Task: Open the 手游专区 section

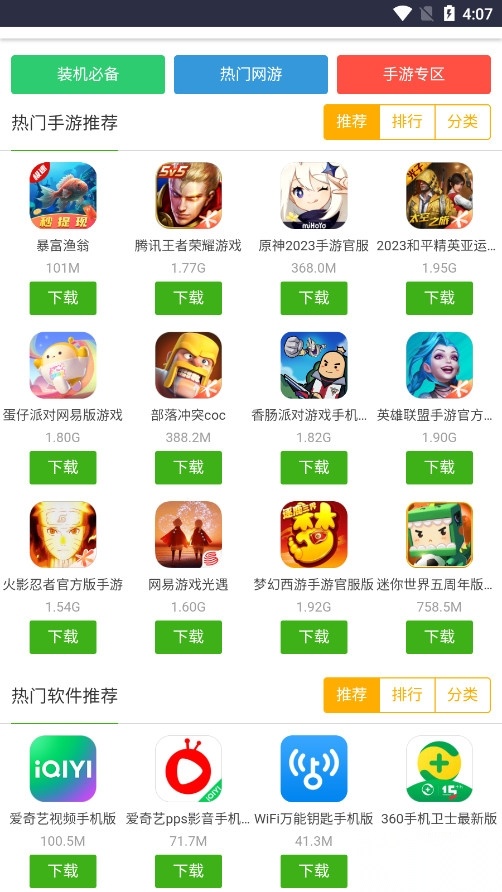Action: pos(414,74)
